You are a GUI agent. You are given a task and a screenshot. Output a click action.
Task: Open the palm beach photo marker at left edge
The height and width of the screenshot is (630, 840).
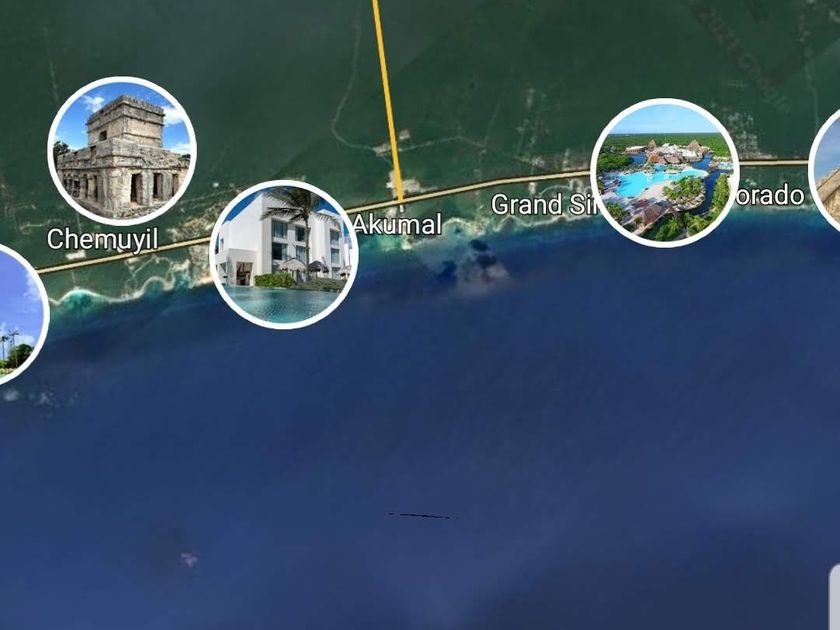tap(16, 314)
